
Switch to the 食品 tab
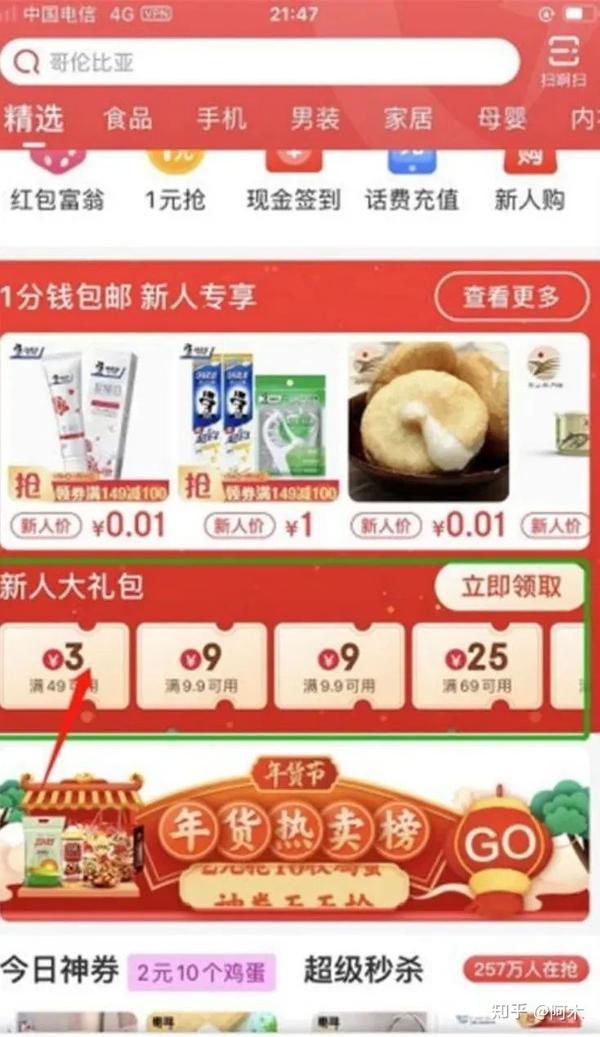[128, 119]
